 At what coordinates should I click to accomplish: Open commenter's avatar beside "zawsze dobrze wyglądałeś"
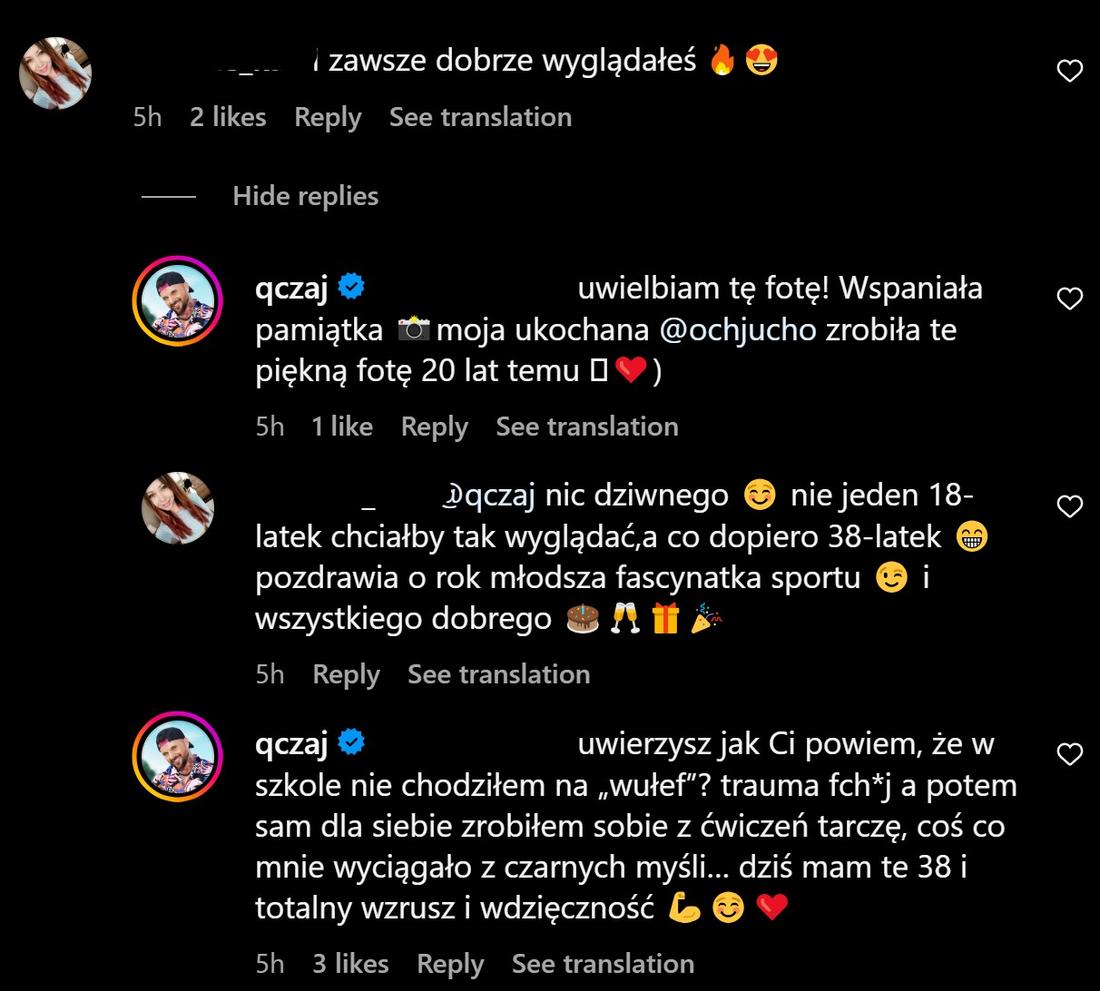pos(56,73)
